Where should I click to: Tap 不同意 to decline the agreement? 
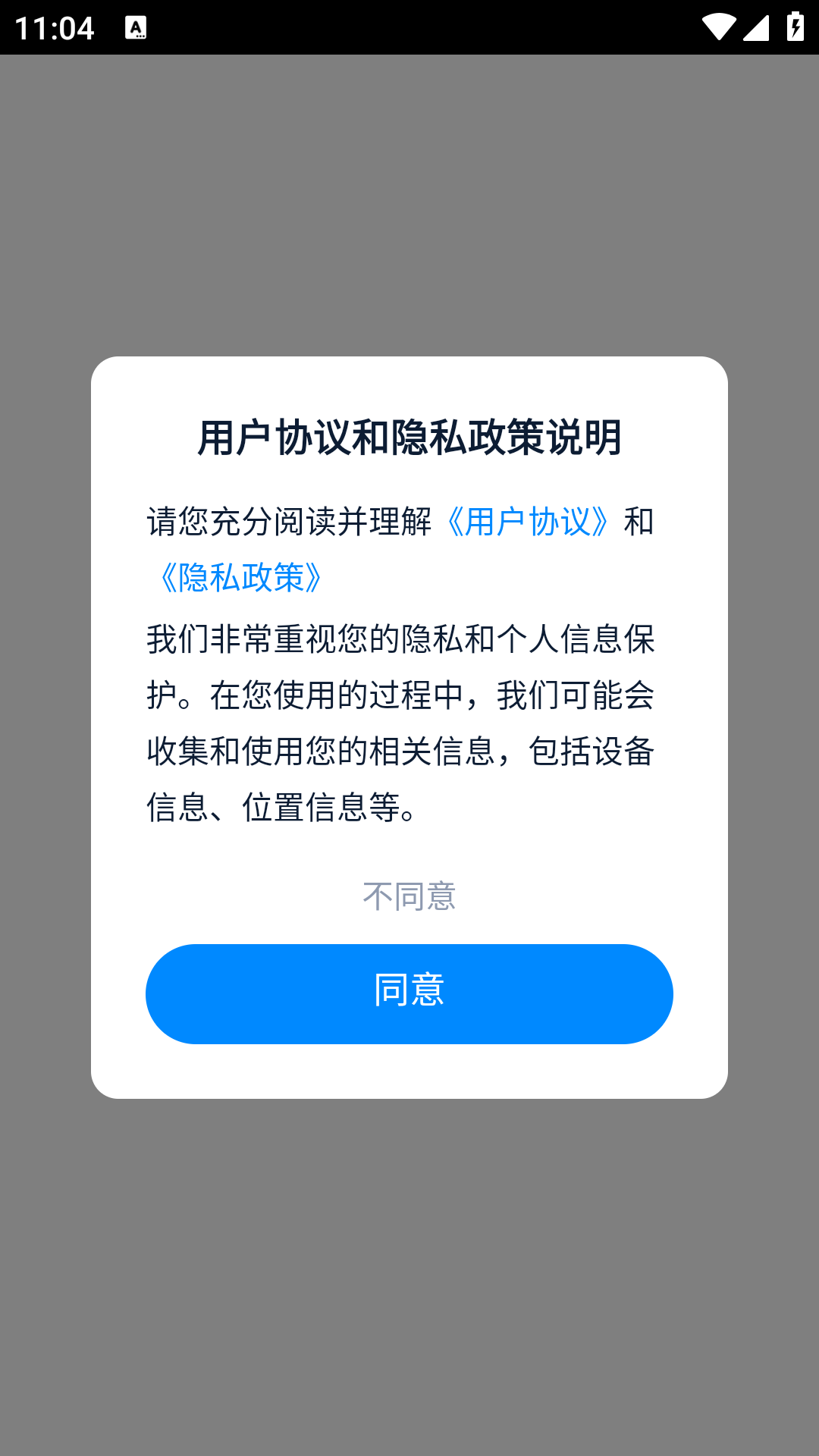pos(409,896)
